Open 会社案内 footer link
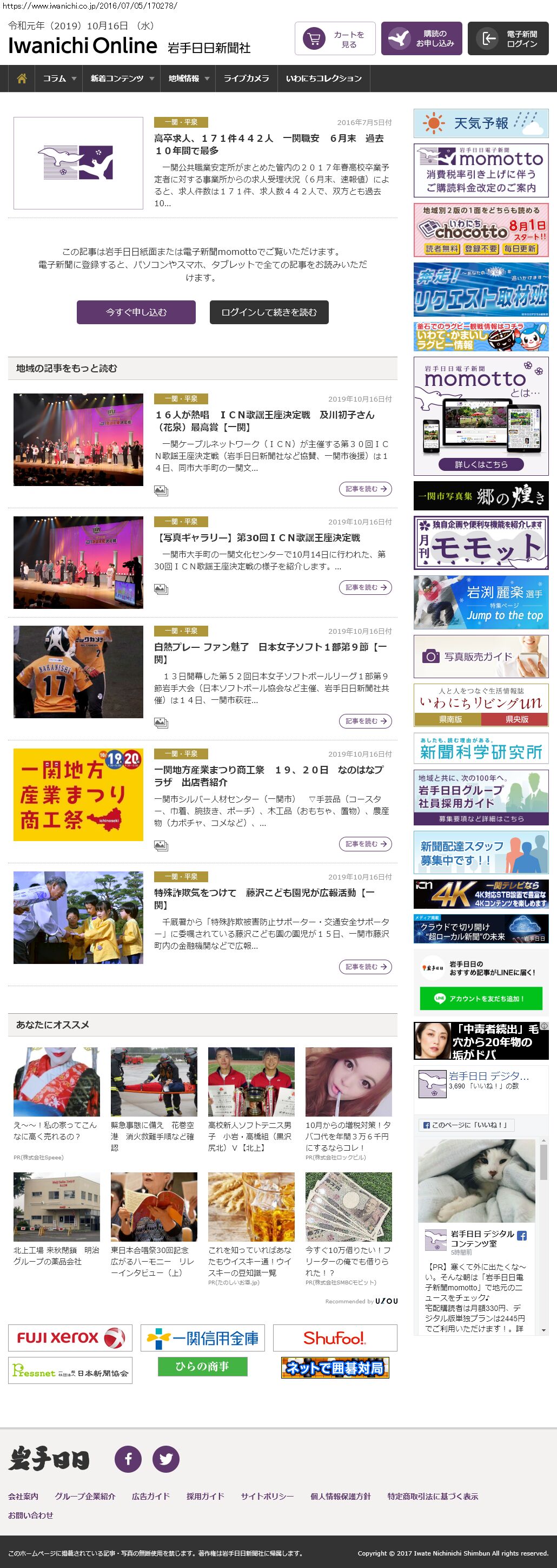The image size is (557, 1568). pyautogui.click(x=23, y=1496)
